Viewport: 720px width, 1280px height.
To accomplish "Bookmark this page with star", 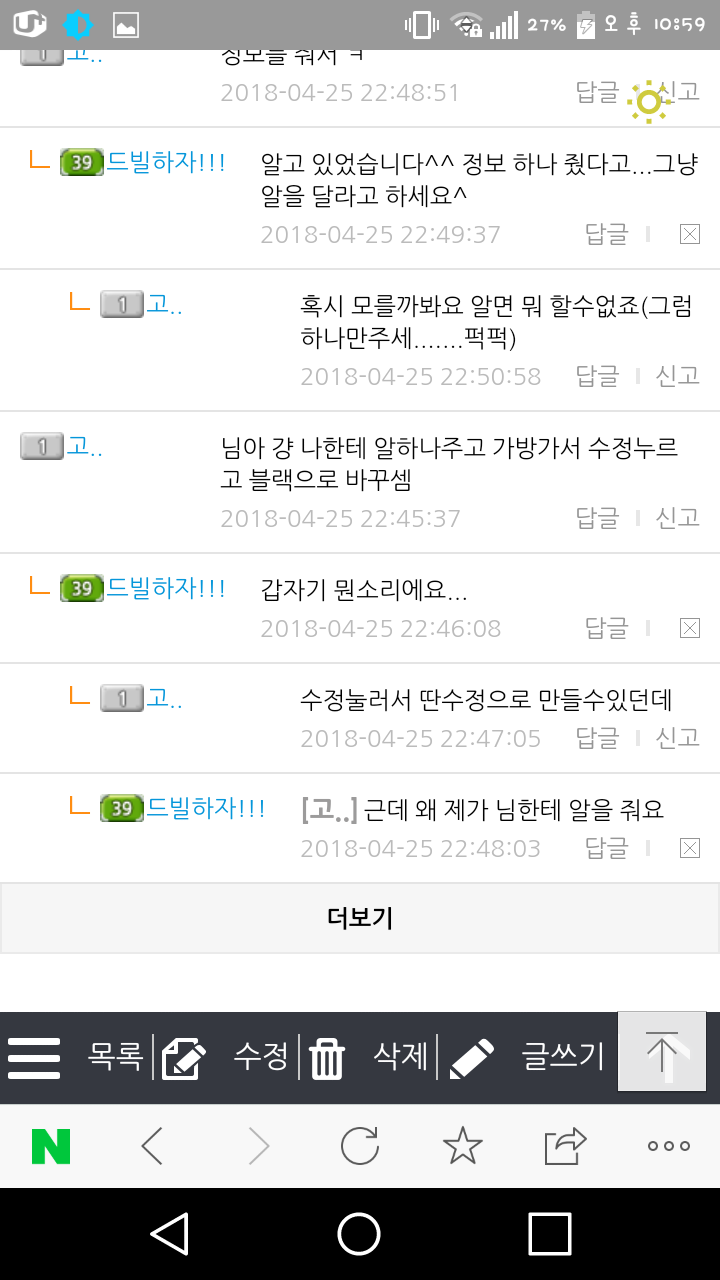I will point(463,1146).
